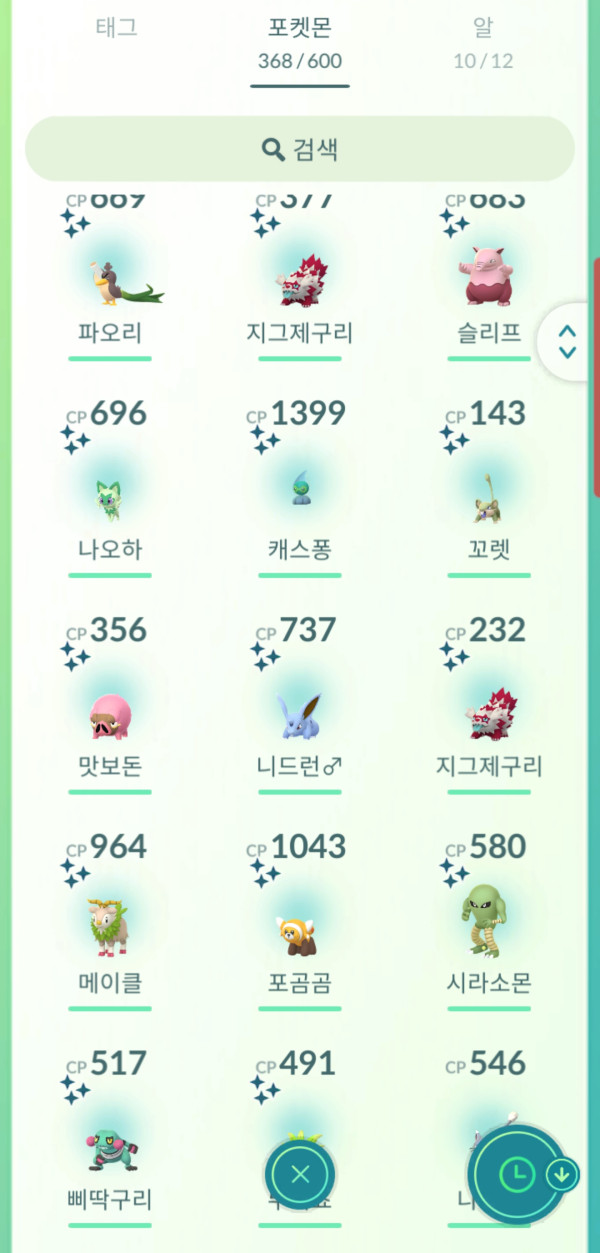Open the sort order clock button
600x1253 pixels.
(516, 1174)
